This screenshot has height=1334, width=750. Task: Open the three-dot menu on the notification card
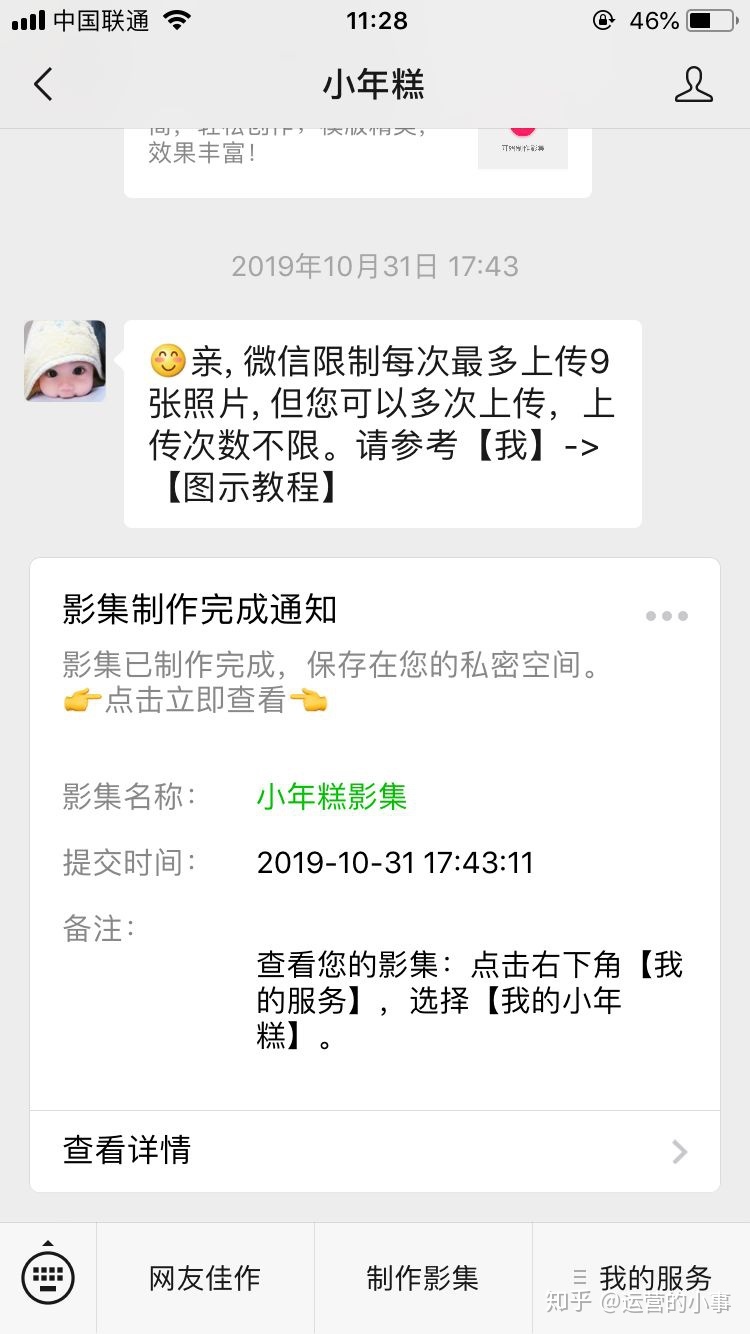[x=666, y=616]
